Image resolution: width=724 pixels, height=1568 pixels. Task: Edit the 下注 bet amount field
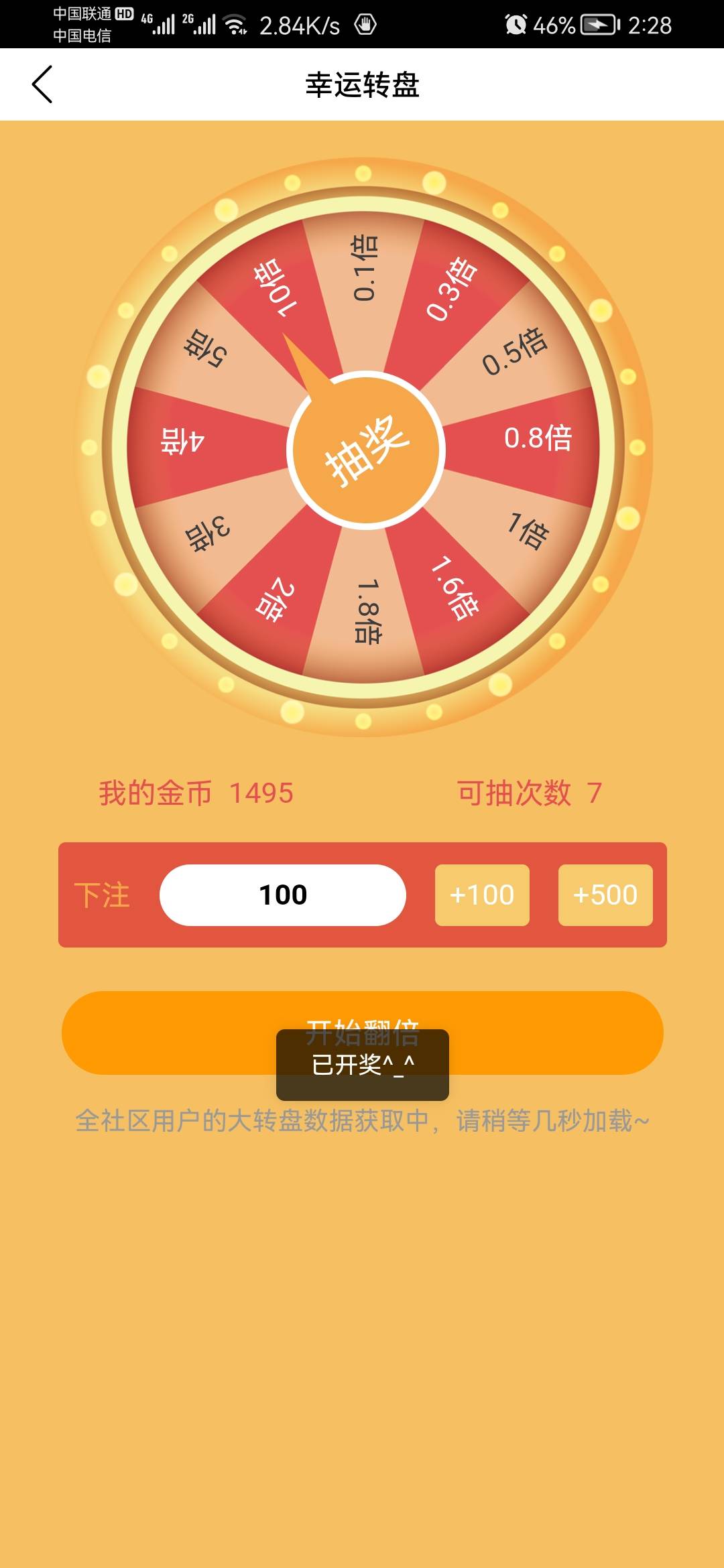coord(283,895)
